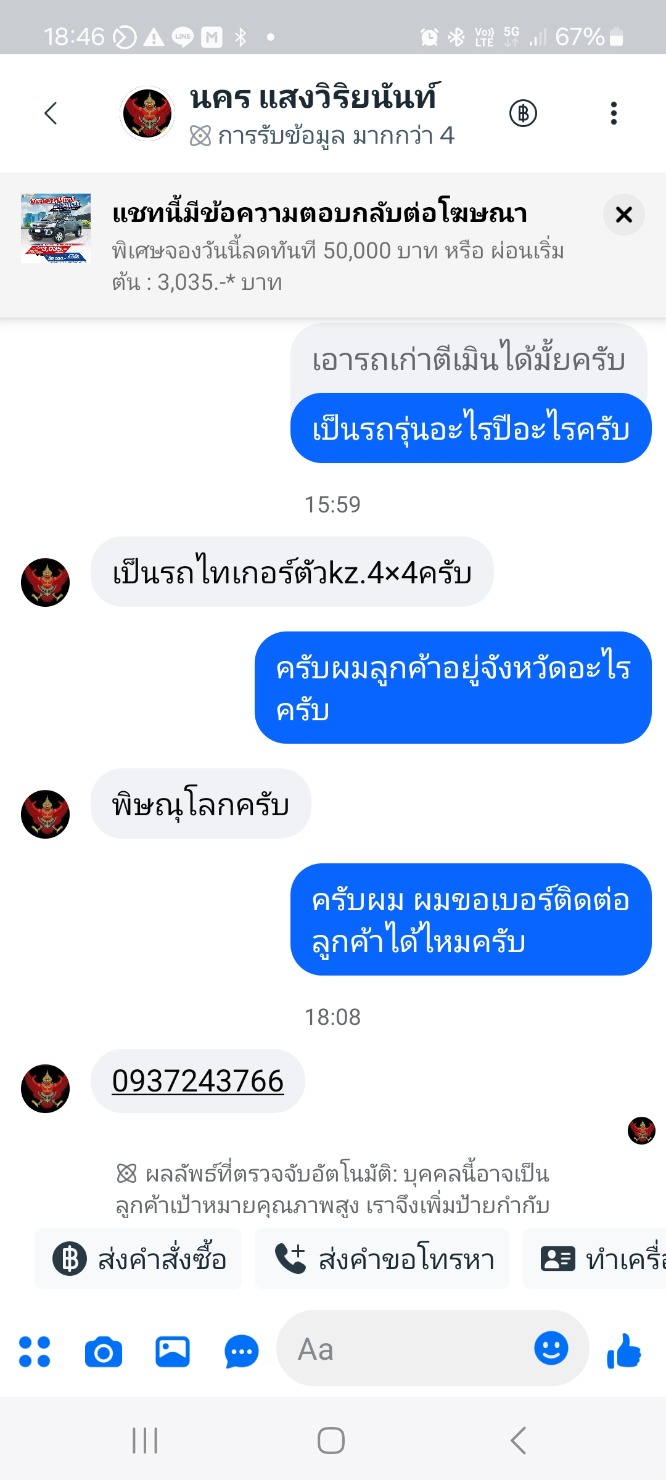Open the emoji picker
This screenshot has width=666, height=1480.
tap(551, 1349)
